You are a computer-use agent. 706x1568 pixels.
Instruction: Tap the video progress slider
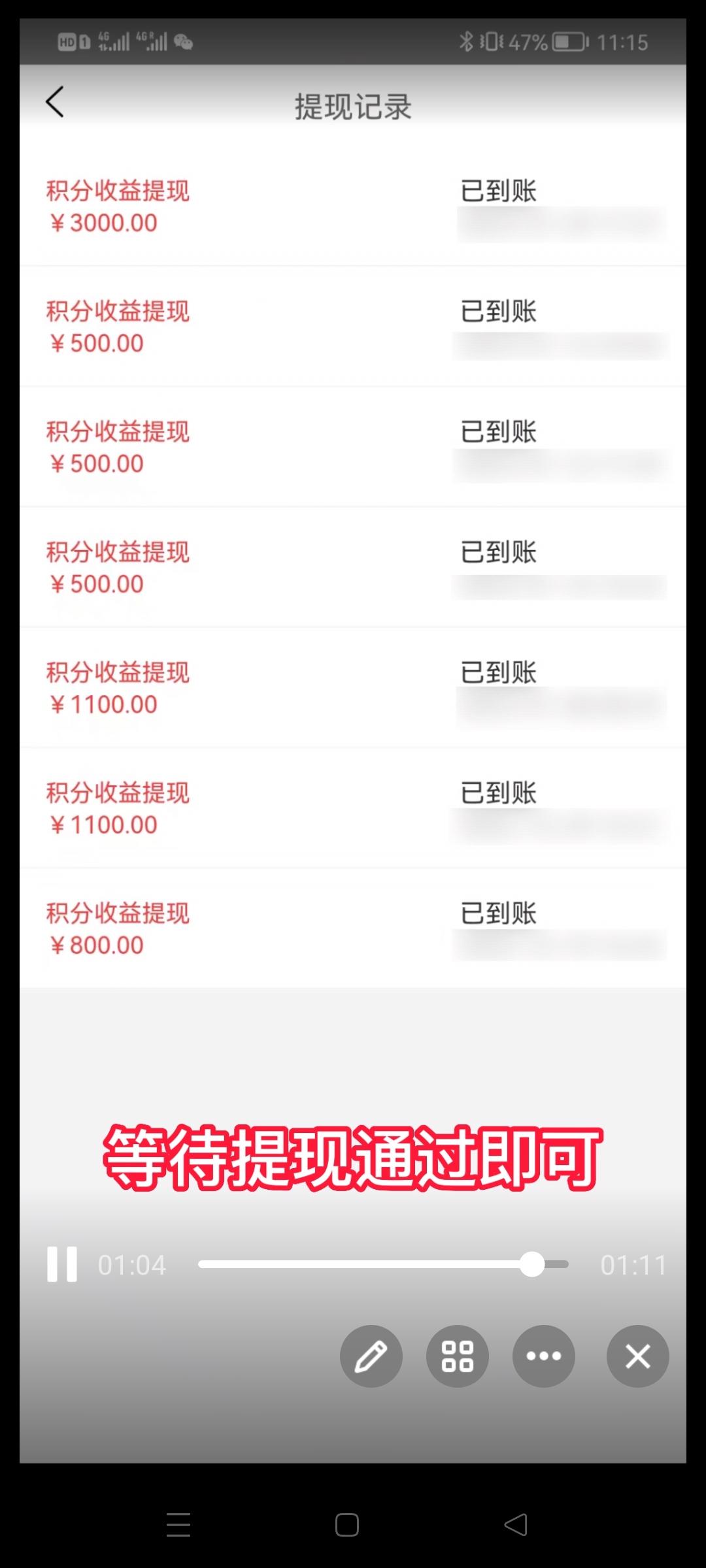pos(383,1264)
